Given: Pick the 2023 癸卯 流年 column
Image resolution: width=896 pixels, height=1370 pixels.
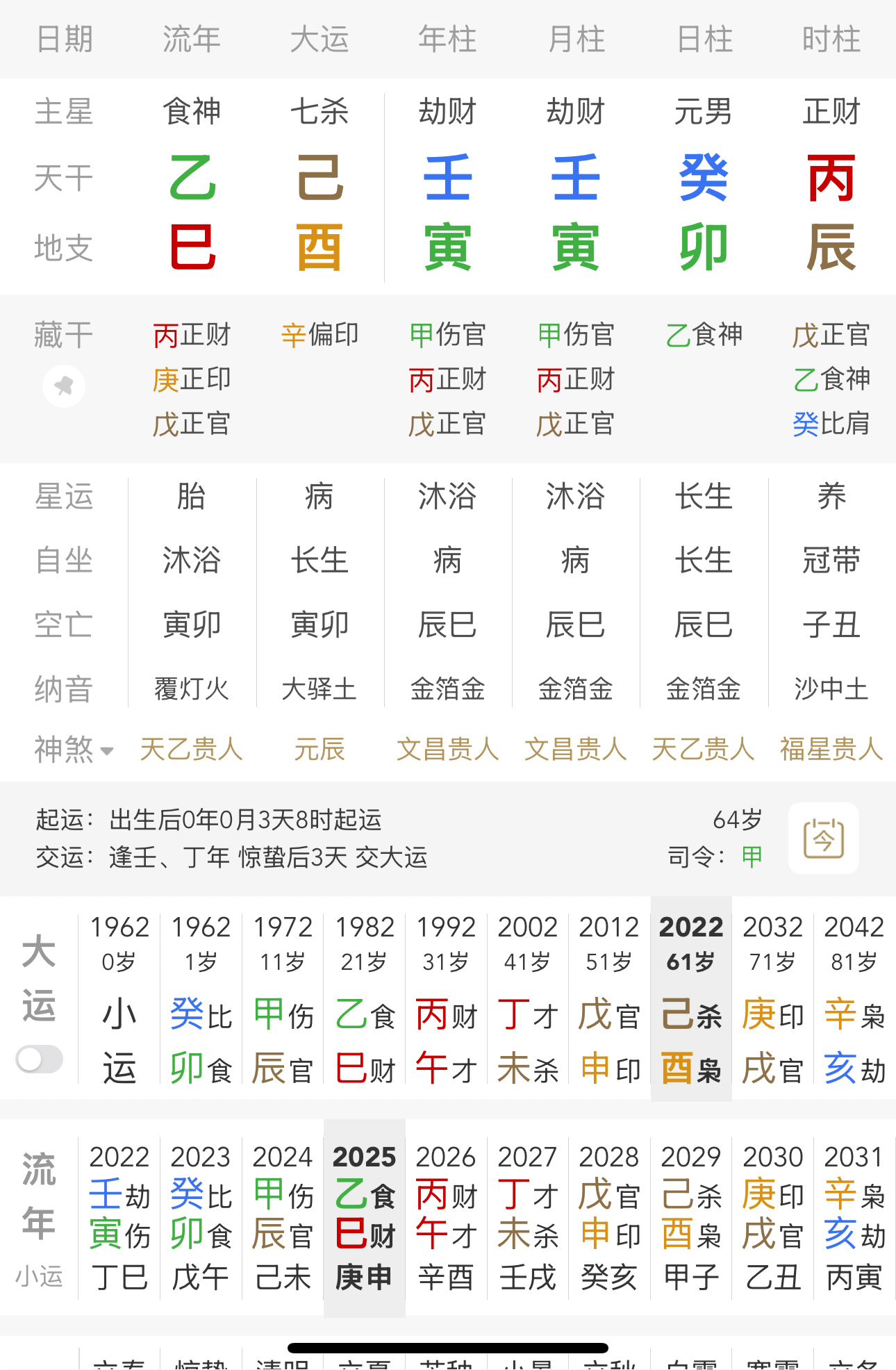Looking at the screenshot, I should coord(201,1217).
